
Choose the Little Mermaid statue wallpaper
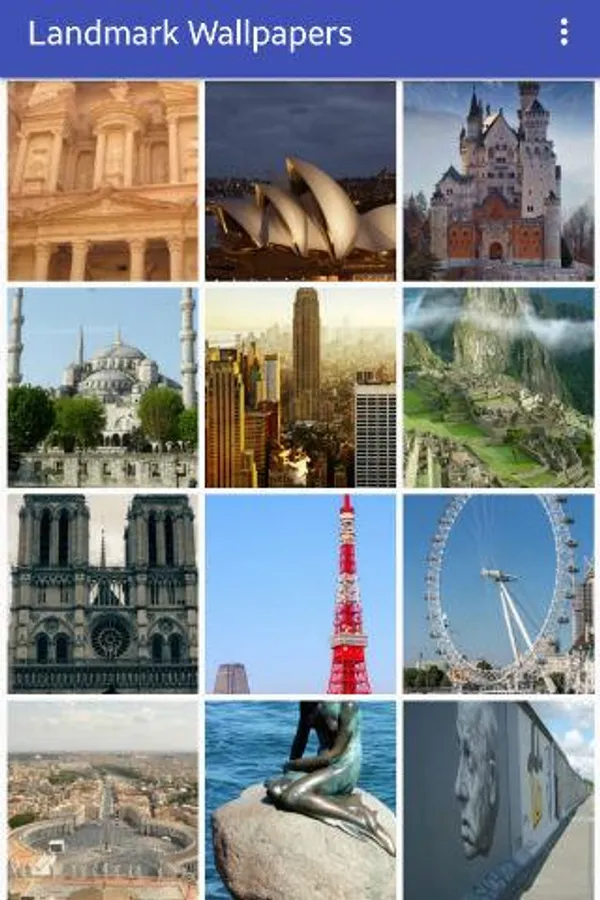[x=301, y=800]
